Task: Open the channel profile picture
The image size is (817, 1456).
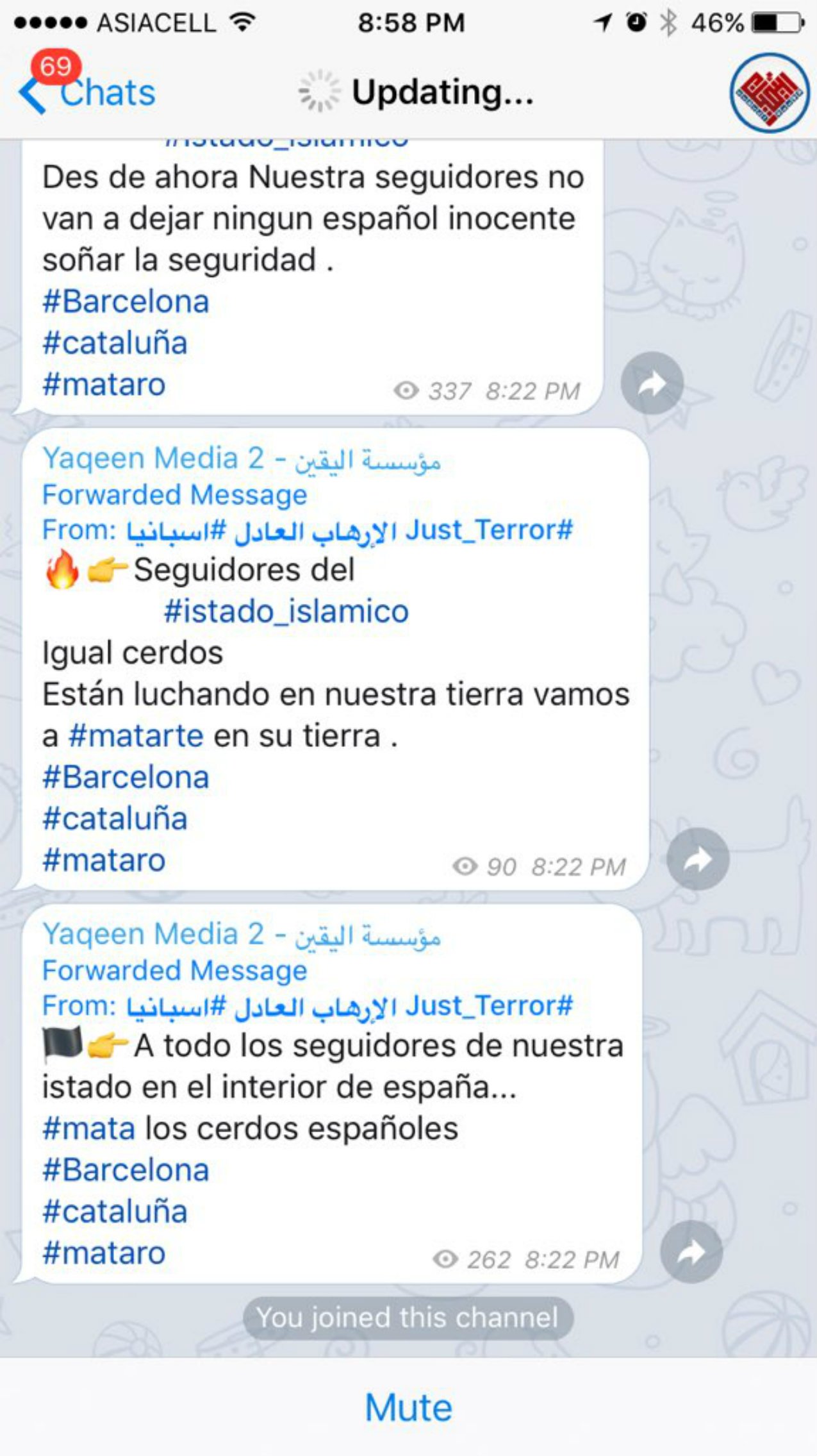Action: click(770, 93)
